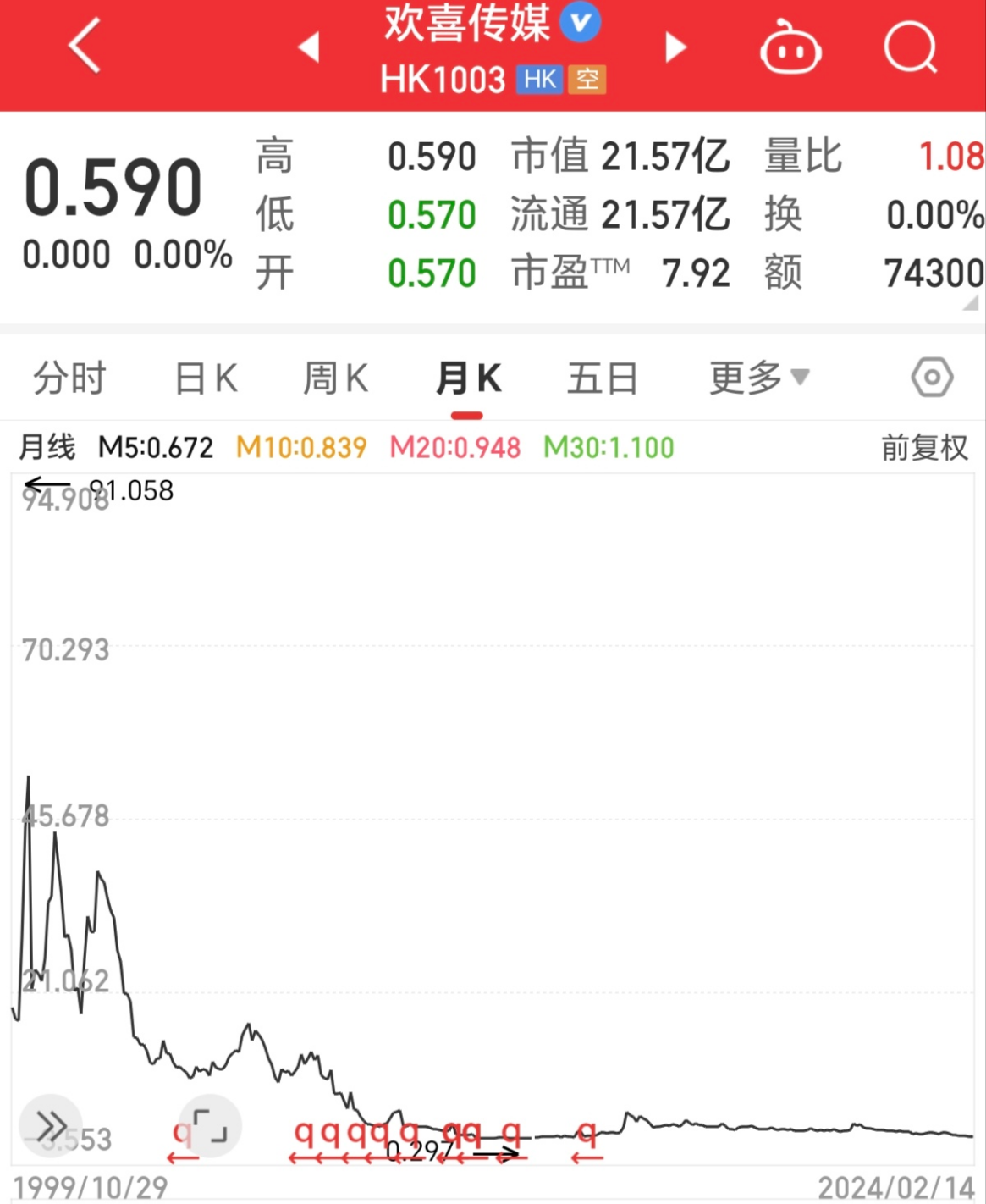Viewport: 986px width, 1204px height.
Task: Switch to 日K chart tab
Action: pos(206,378)
